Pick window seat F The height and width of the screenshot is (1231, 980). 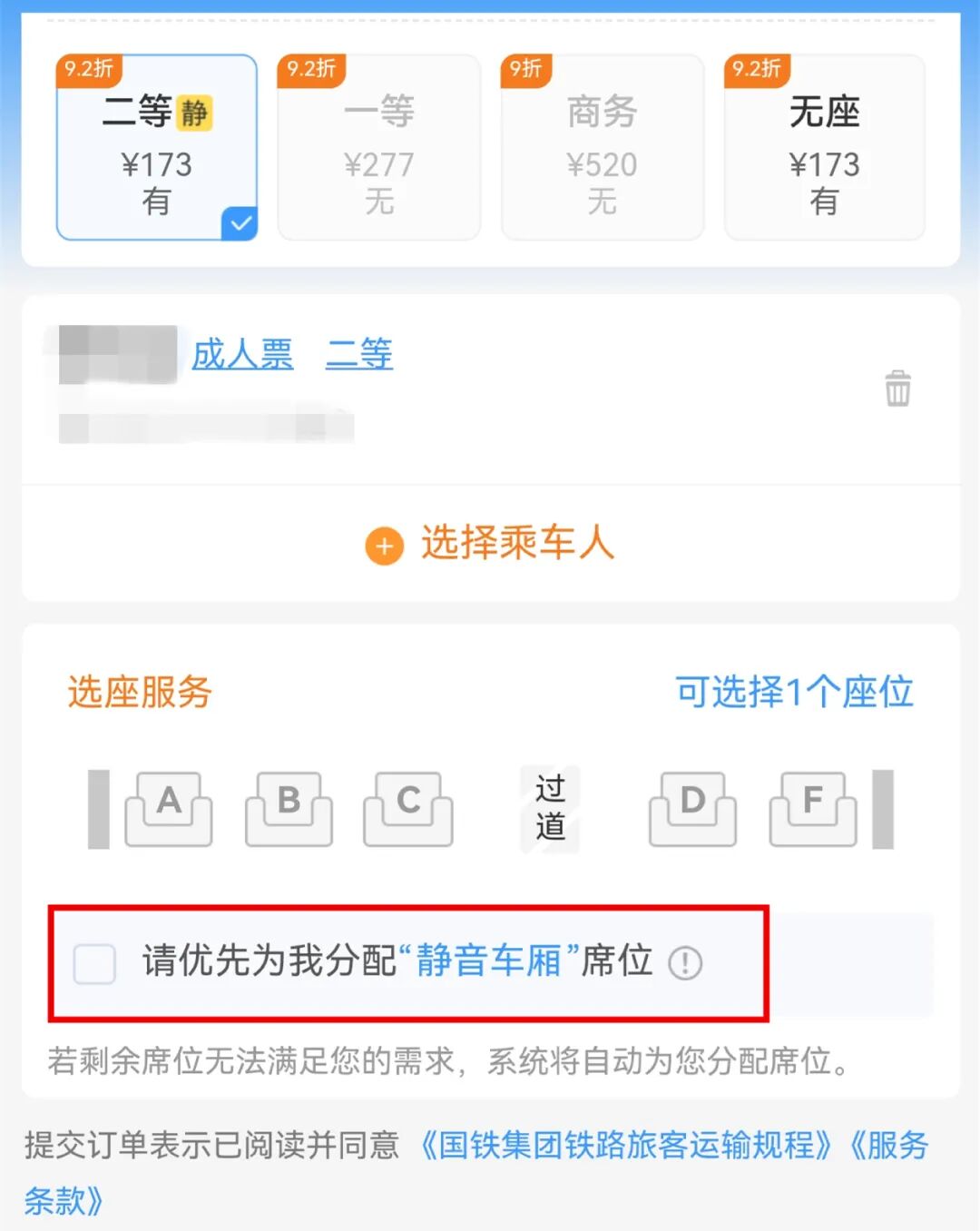point(813,809)
